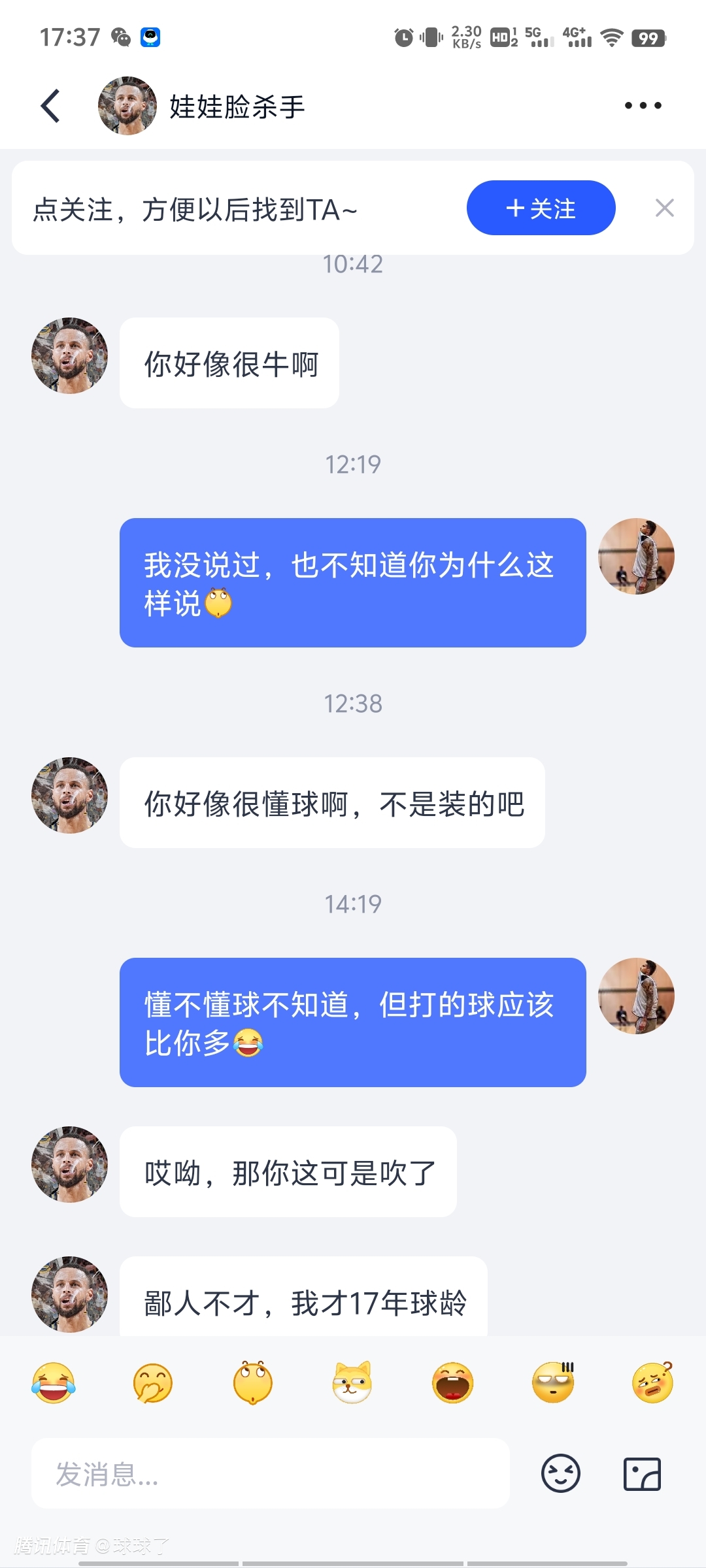Open 娃娃脸杀手 profile from header avatar
Screen dimensions: 706x1568
tap(127, 106)
